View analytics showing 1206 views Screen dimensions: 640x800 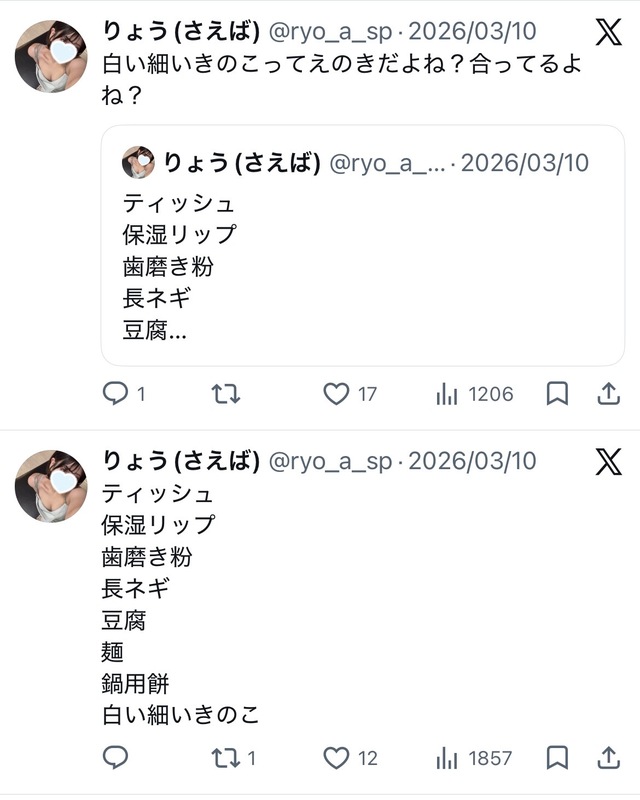point(447,394)
